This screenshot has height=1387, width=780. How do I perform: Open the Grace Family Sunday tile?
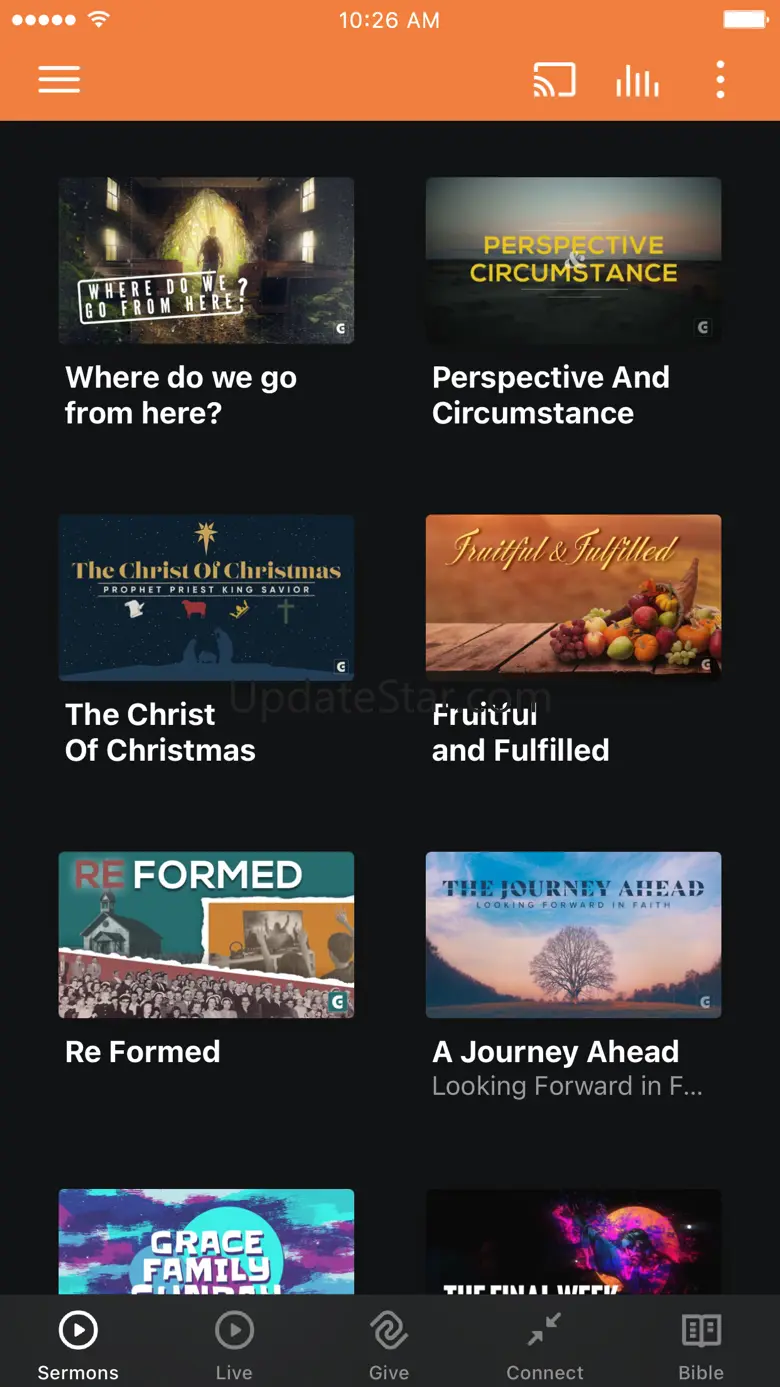(206, 1242)
